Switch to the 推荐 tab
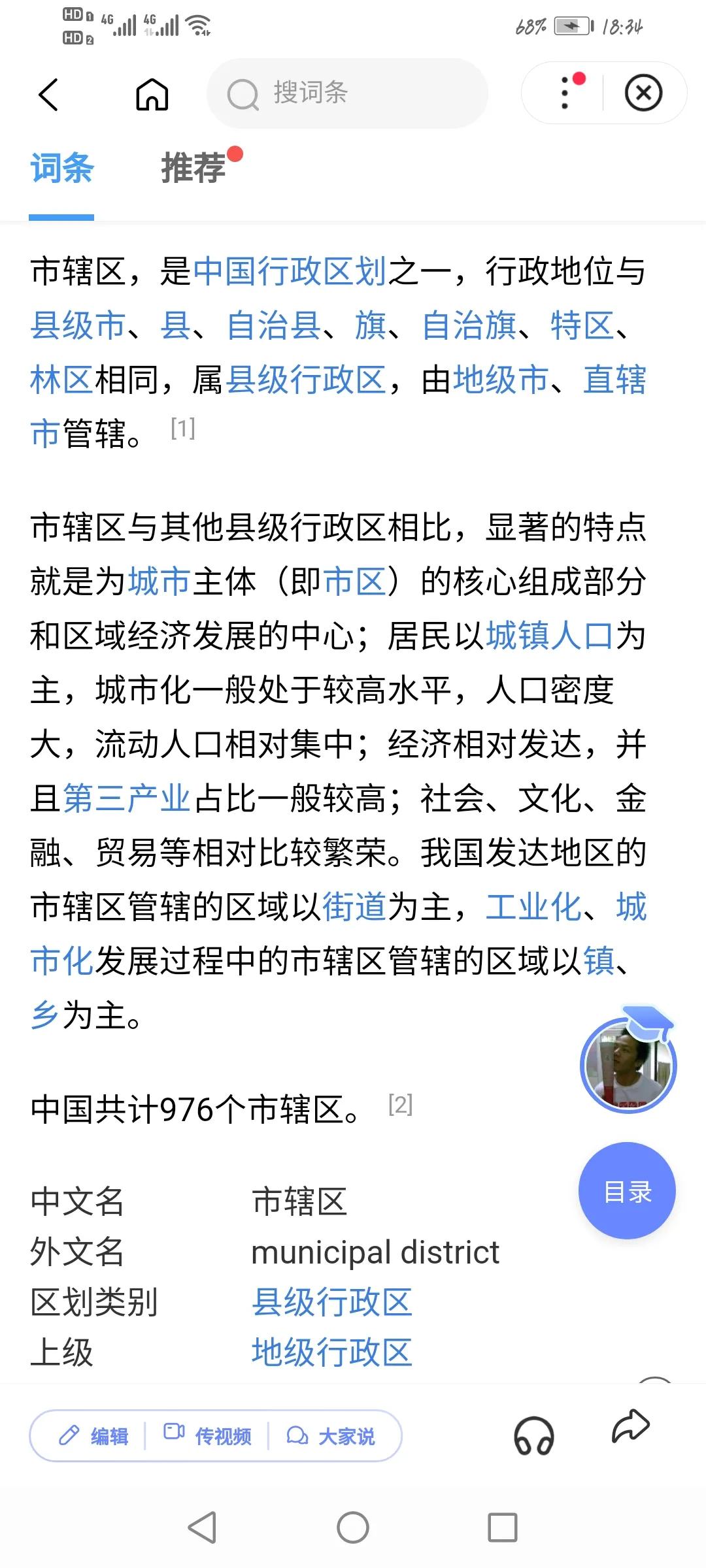This screenshot has width=706, height=1568. click(193, 168)
